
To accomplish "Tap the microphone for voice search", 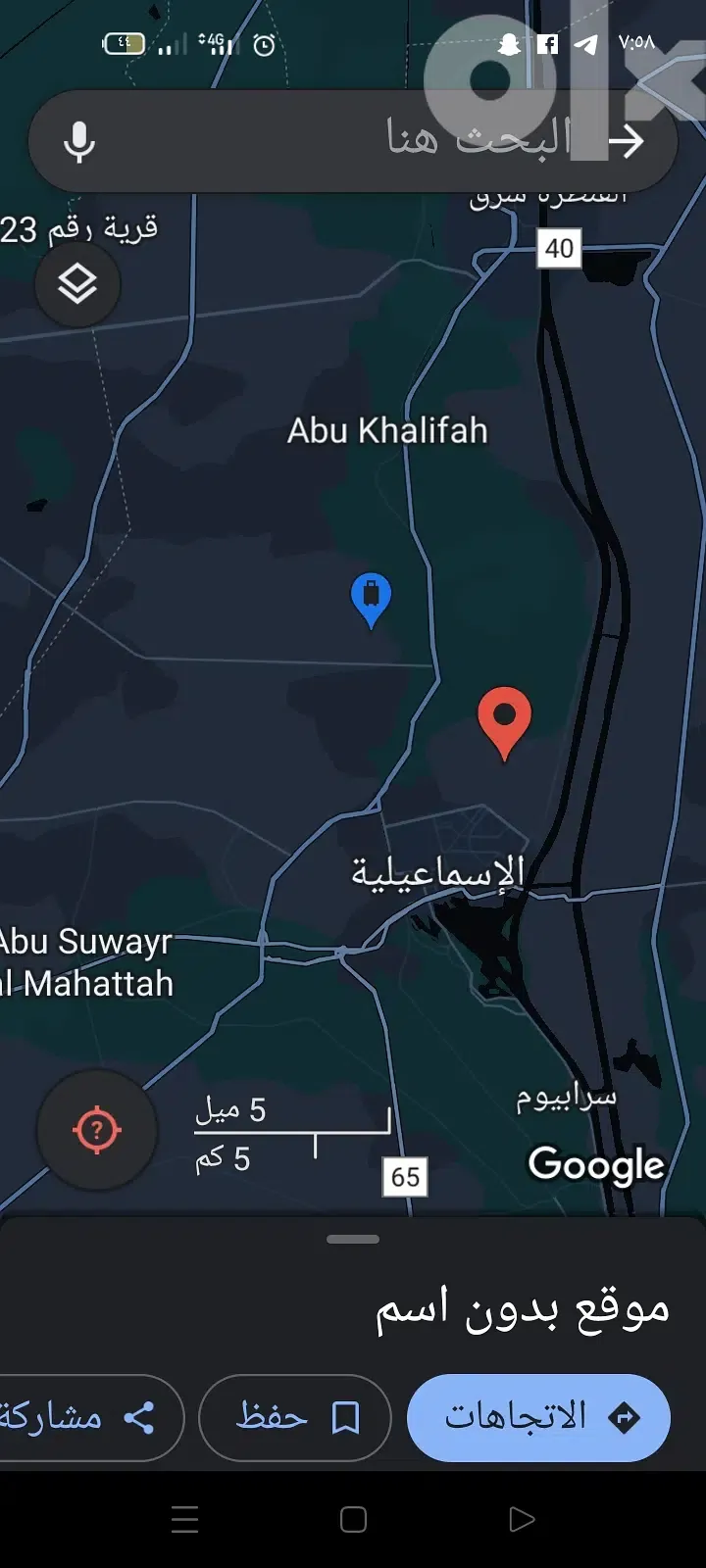I will 79,142.
